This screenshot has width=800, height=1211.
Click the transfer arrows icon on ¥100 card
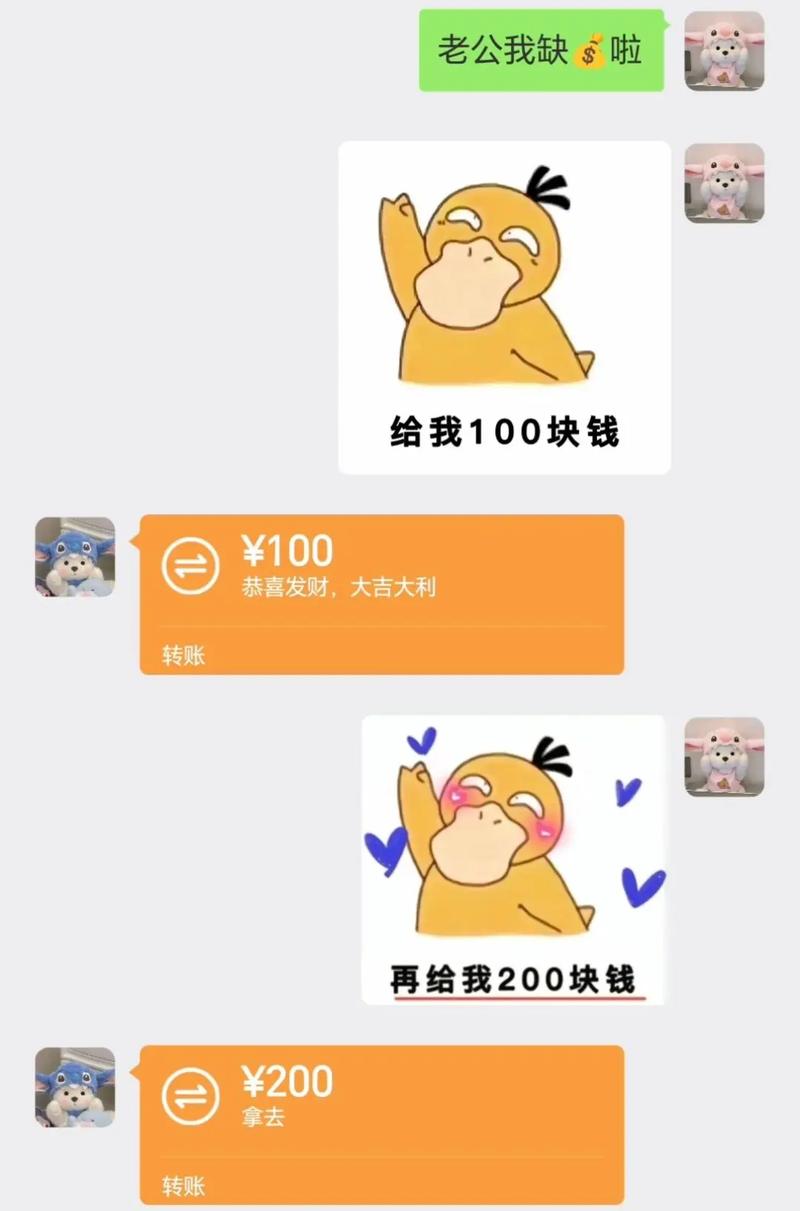pos(191,565)
